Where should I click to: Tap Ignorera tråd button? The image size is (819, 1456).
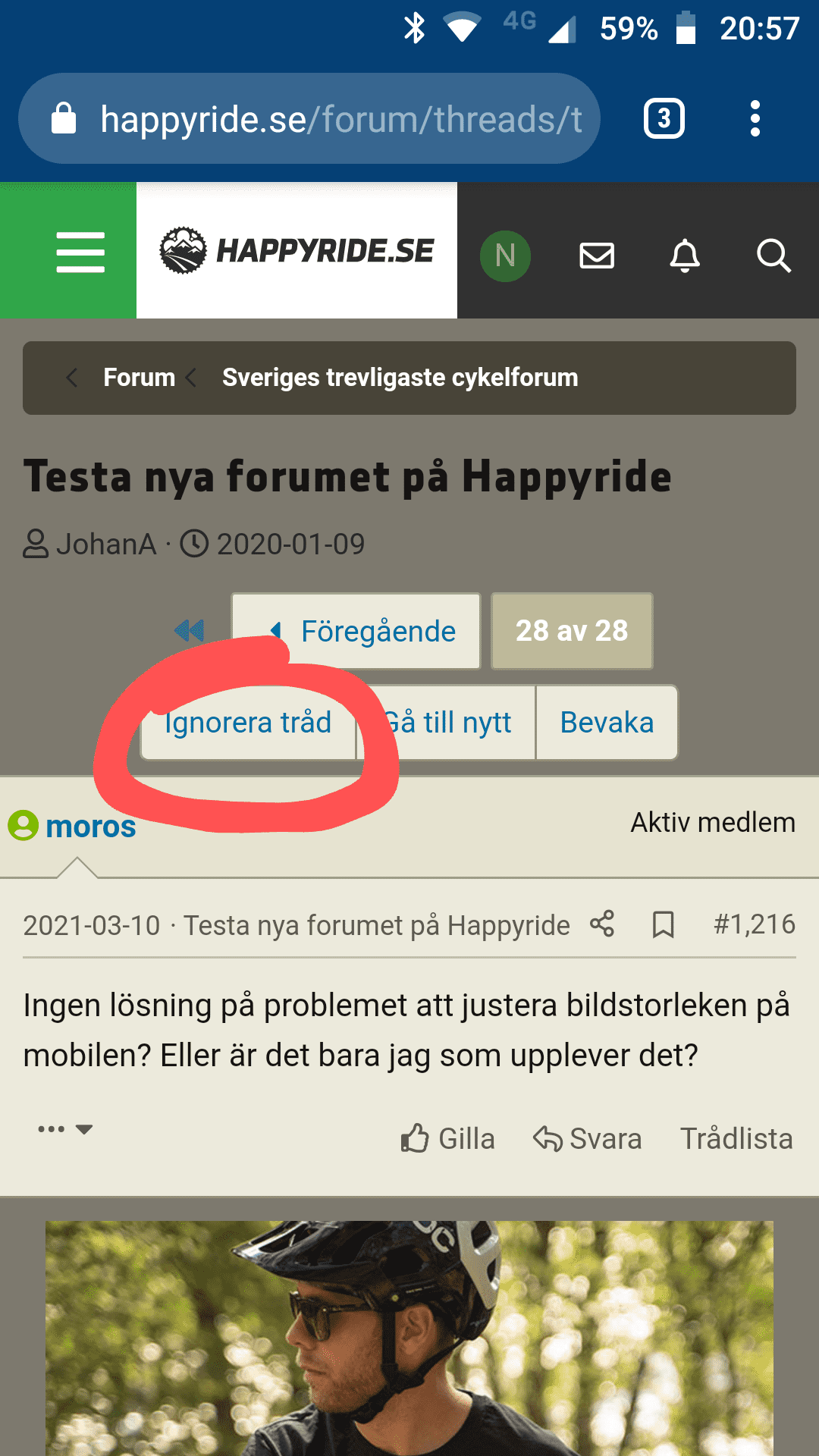pyautogui.click(x=248, y=723)
